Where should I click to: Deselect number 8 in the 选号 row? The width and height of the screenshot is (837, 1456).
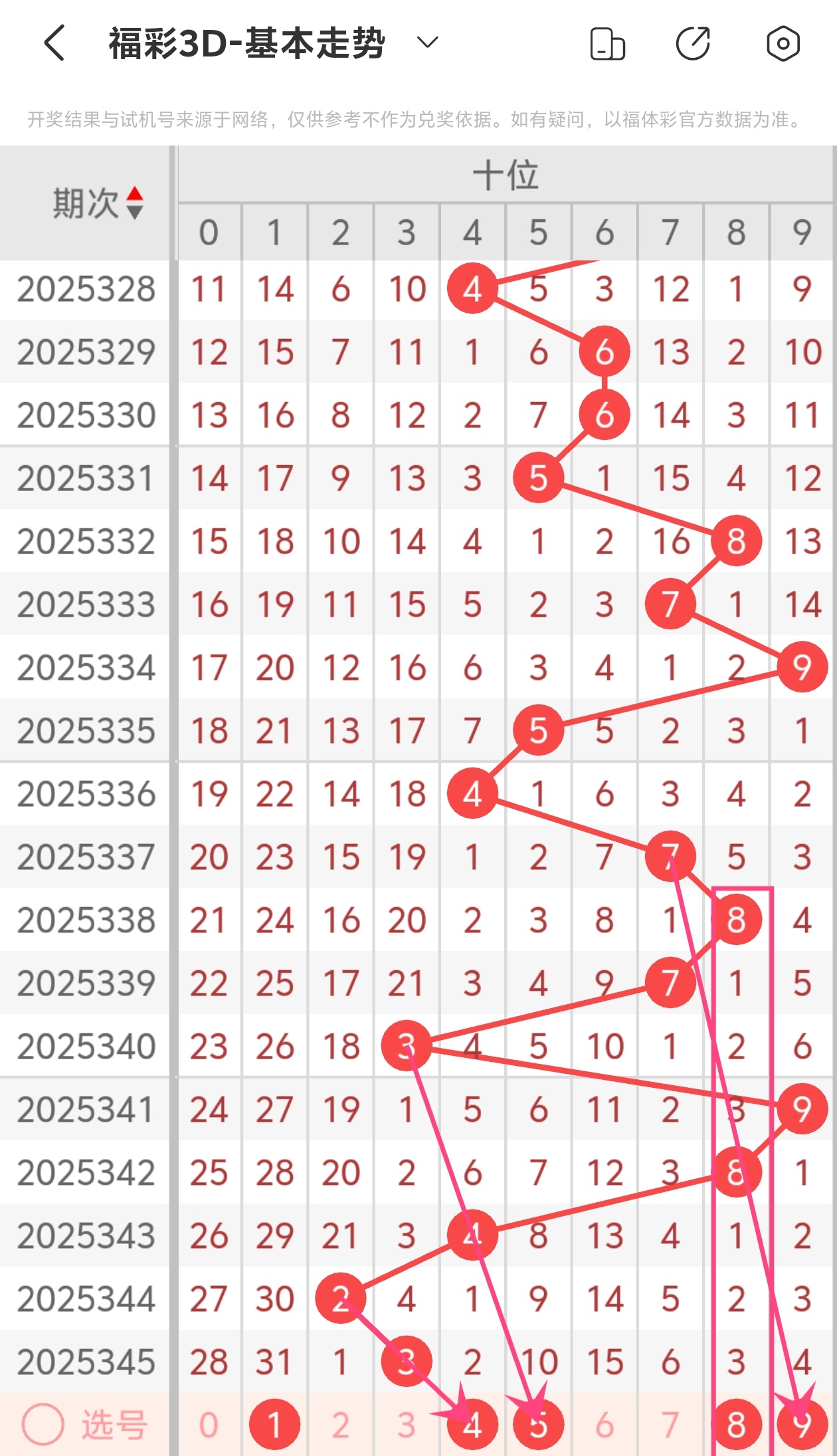(x=736, y=1425)
